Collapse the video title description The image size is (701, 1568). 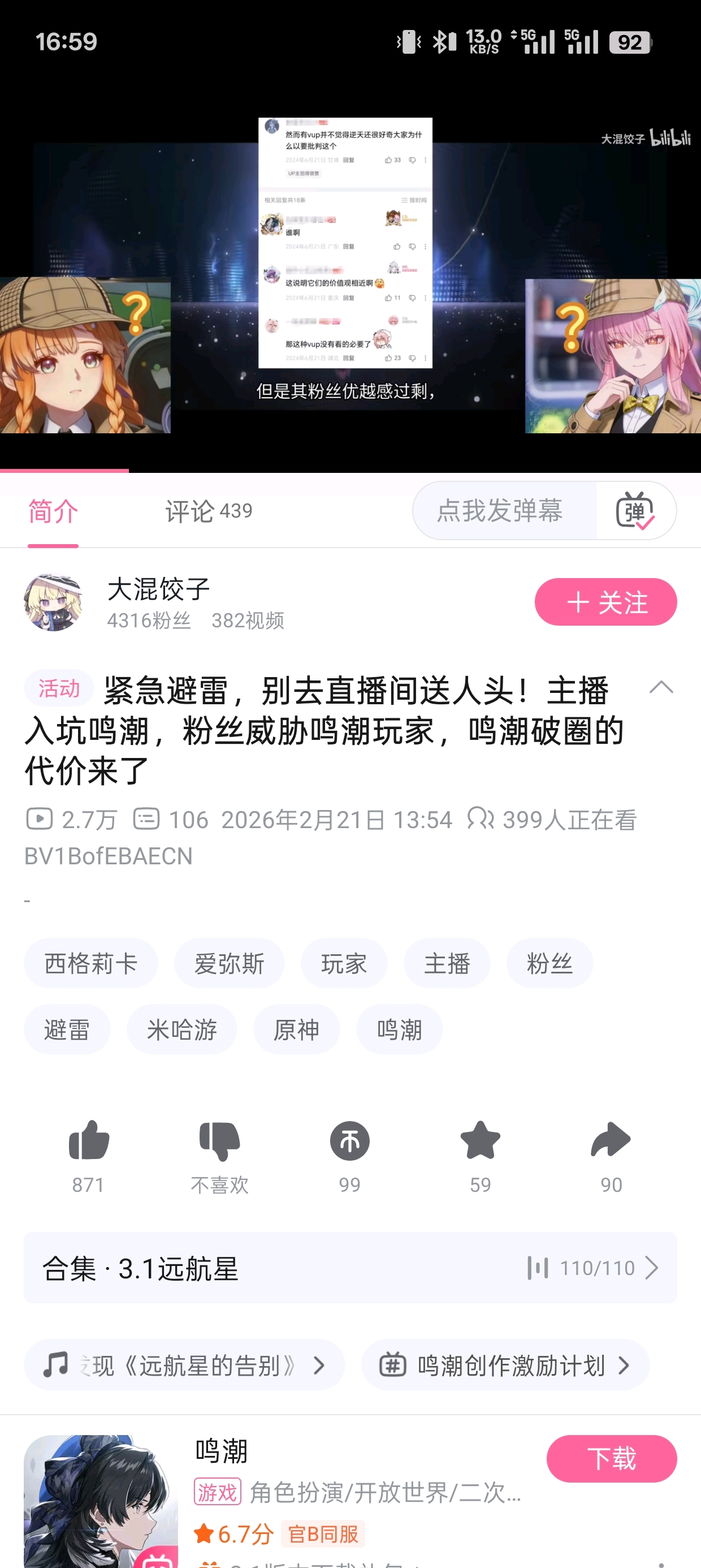(661, 688)
